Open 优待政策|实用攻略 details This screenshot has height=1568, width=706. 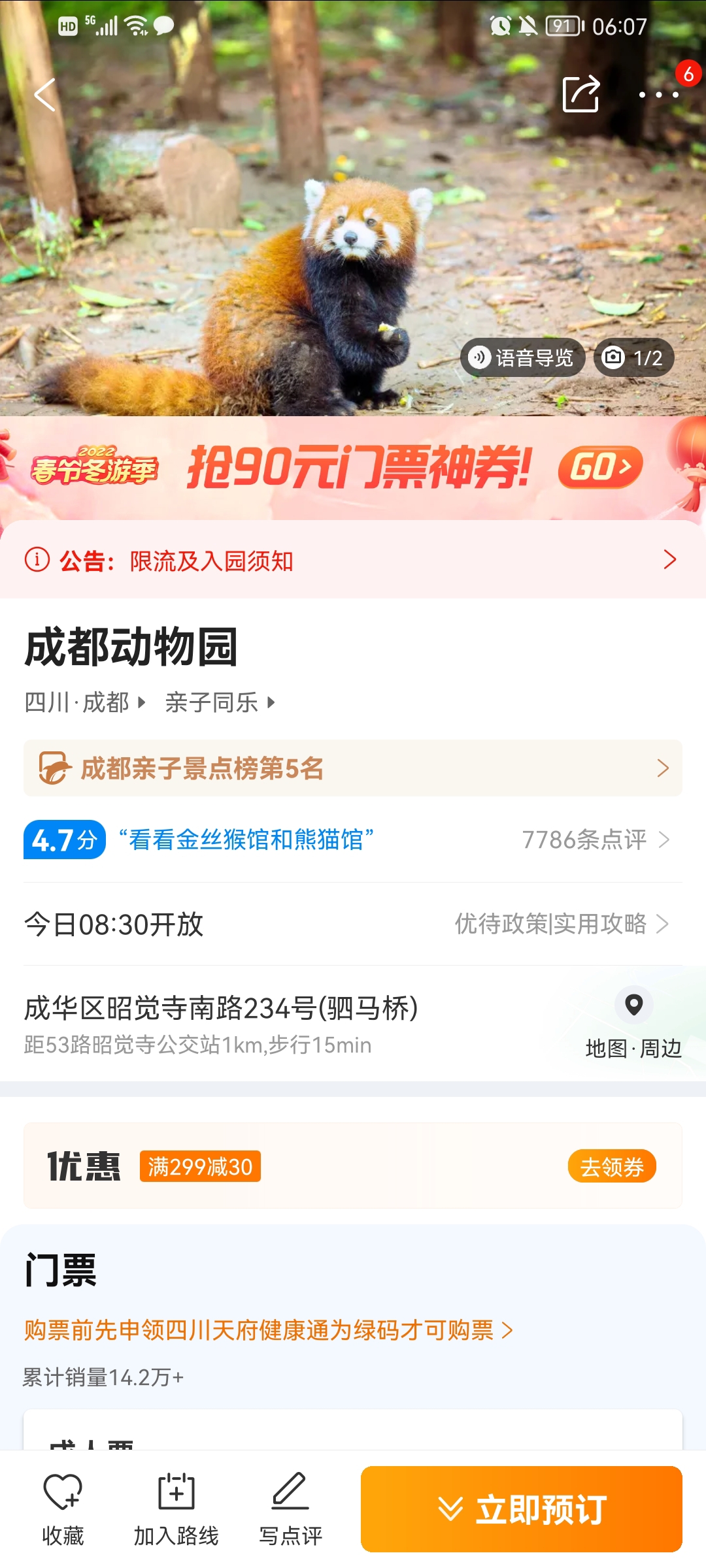point(562,924)
